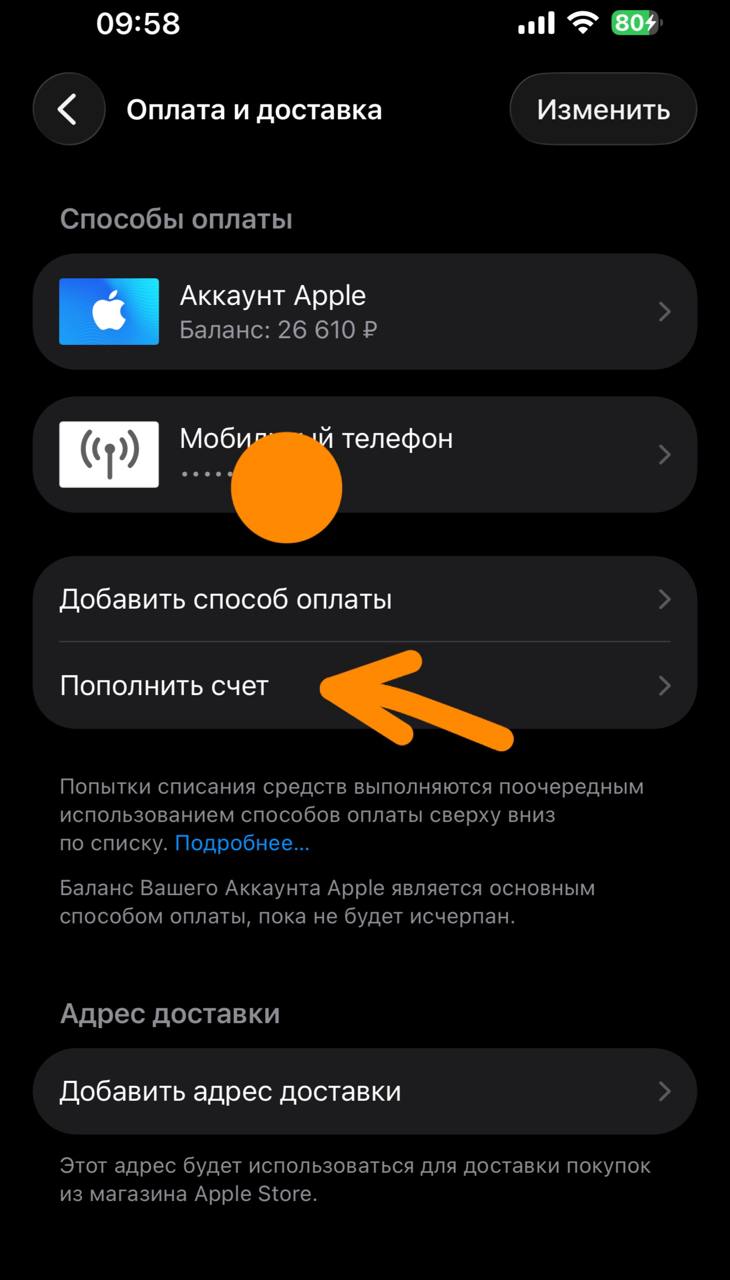Go back from Оплата и доставка
This screenshot has width=730, height=1280.
(x=68, y=109)
